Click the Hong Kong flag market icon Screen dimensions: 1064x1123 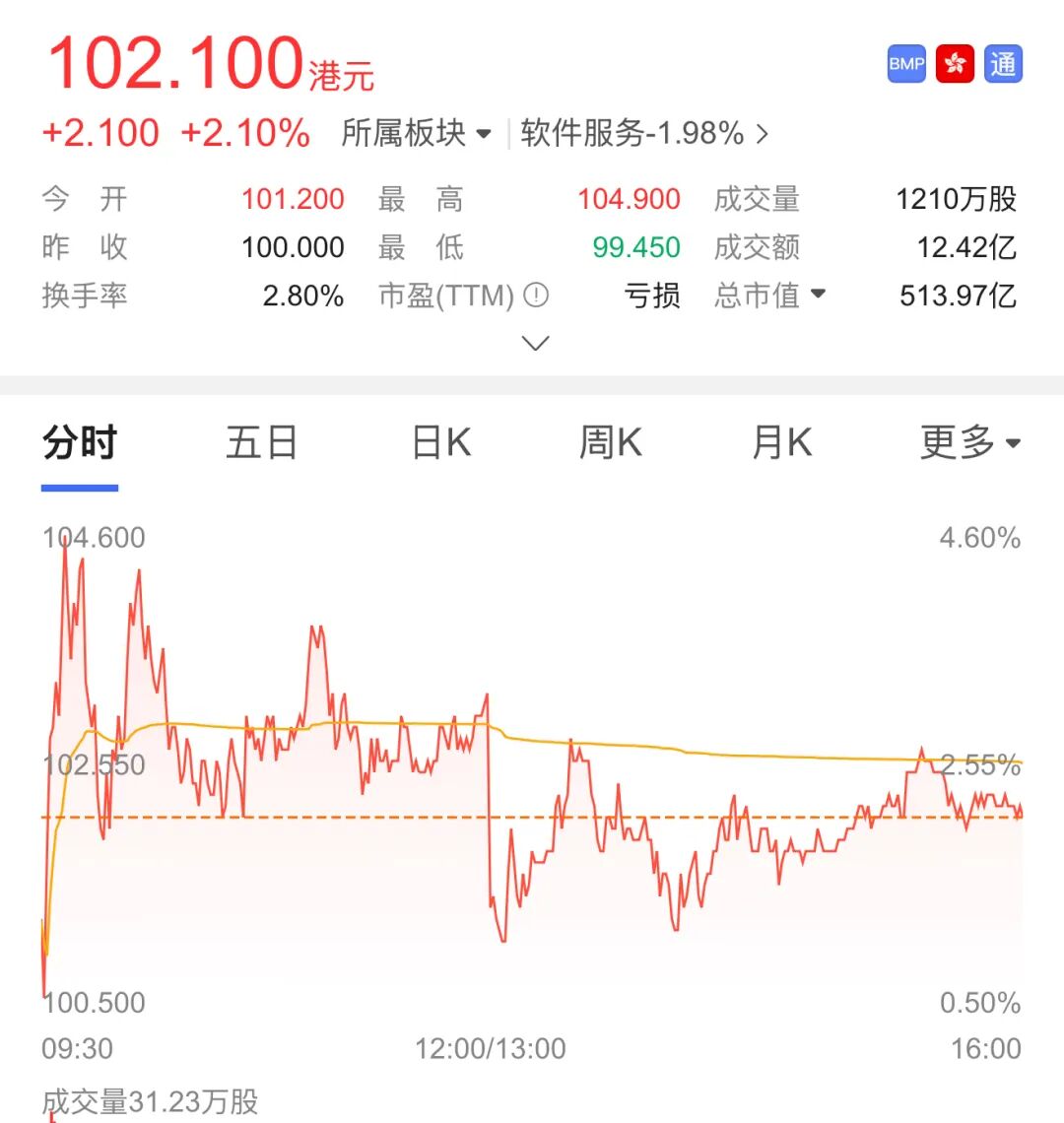coord(954,64)
